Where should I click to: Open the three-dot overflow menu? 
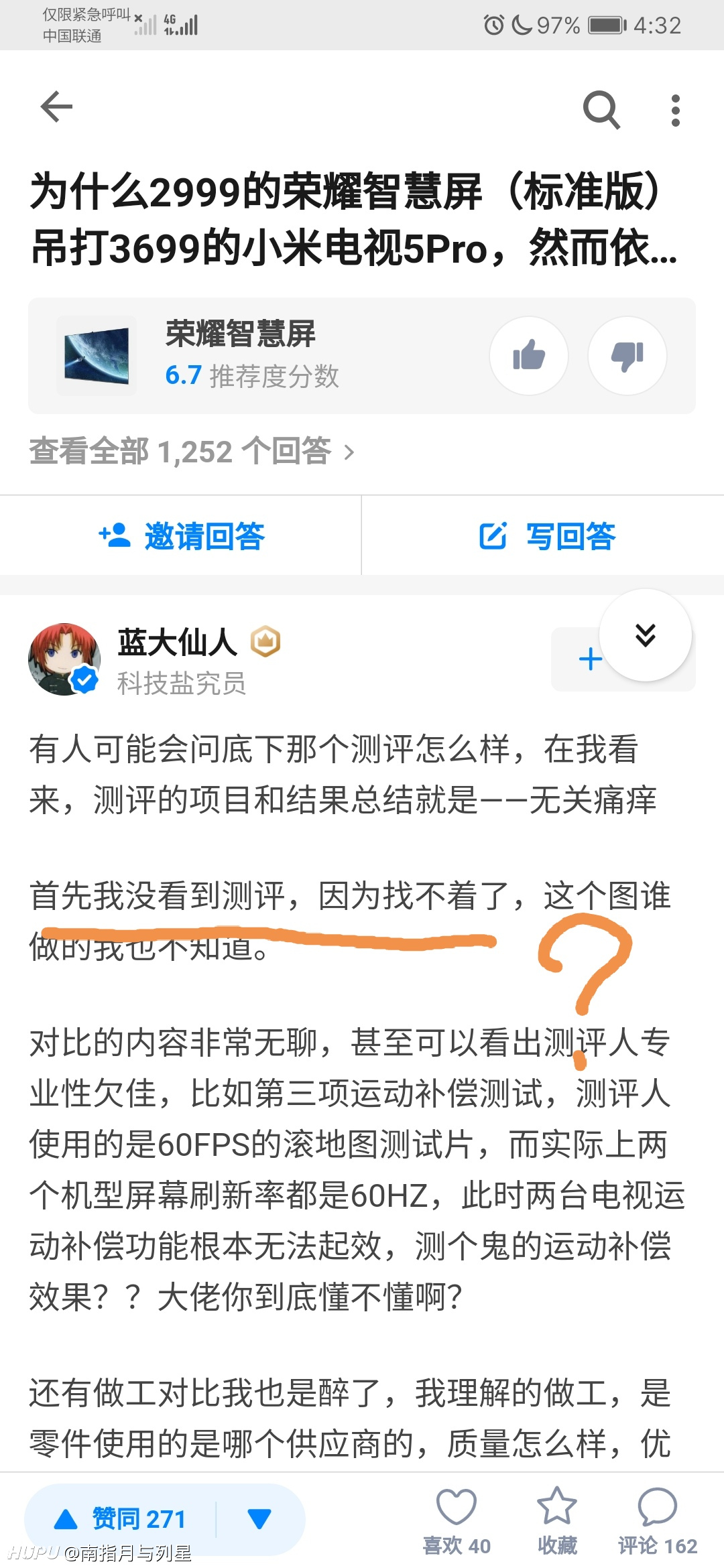point(675,110)
